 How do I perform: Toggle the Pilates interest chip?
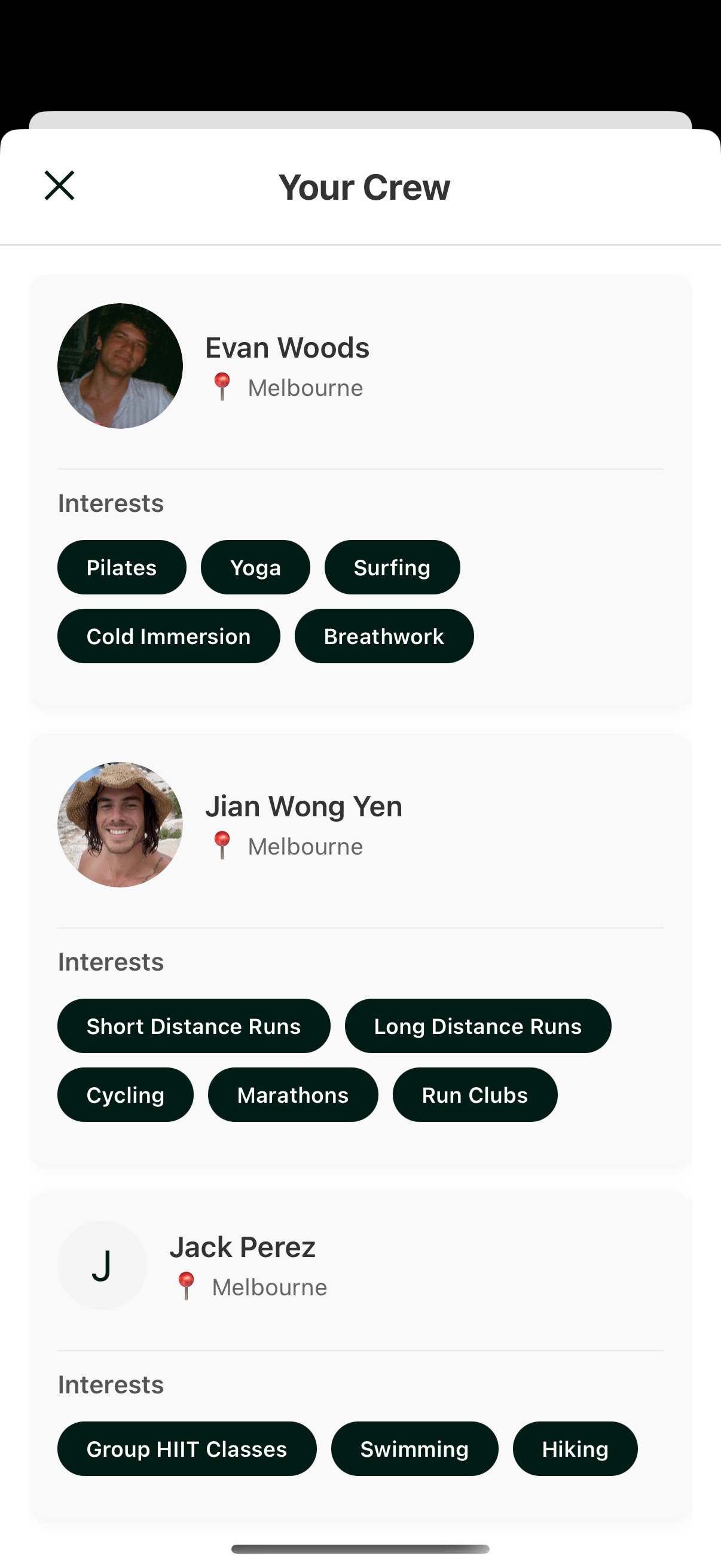pos(121,568)
